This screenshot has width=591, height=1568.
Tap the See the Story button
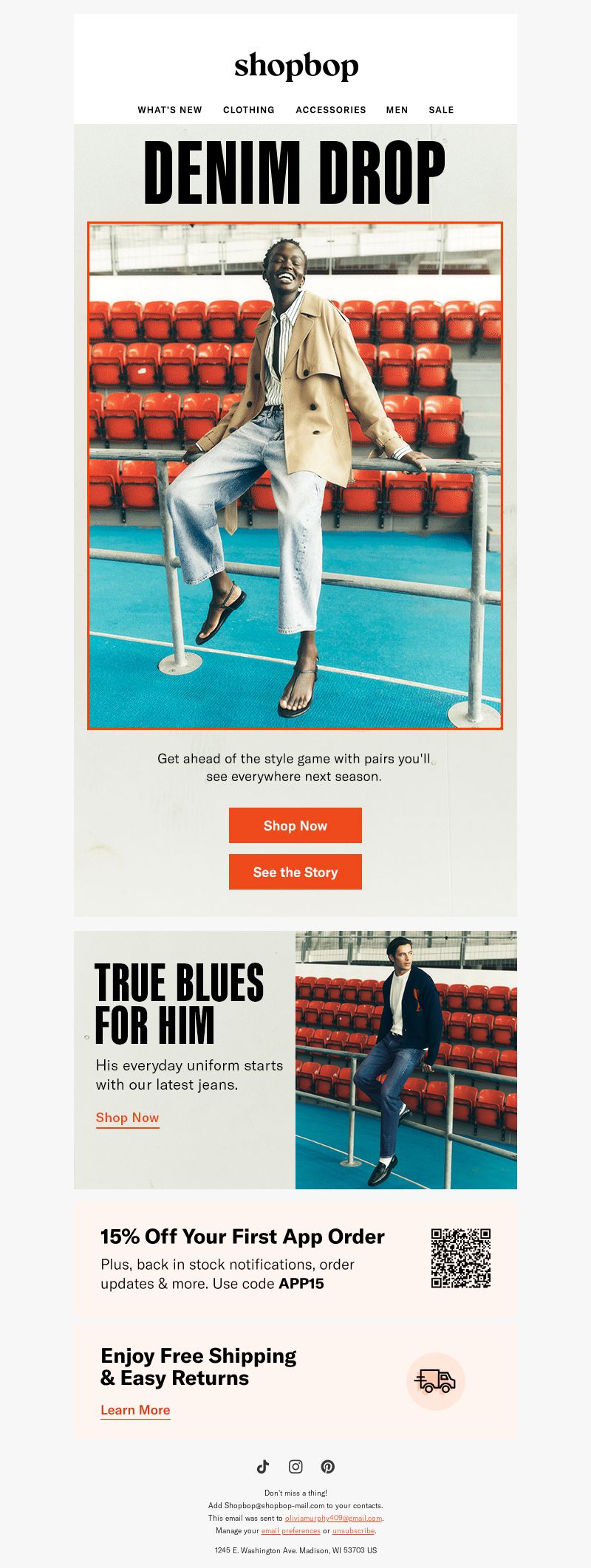(x=295, y=872)
